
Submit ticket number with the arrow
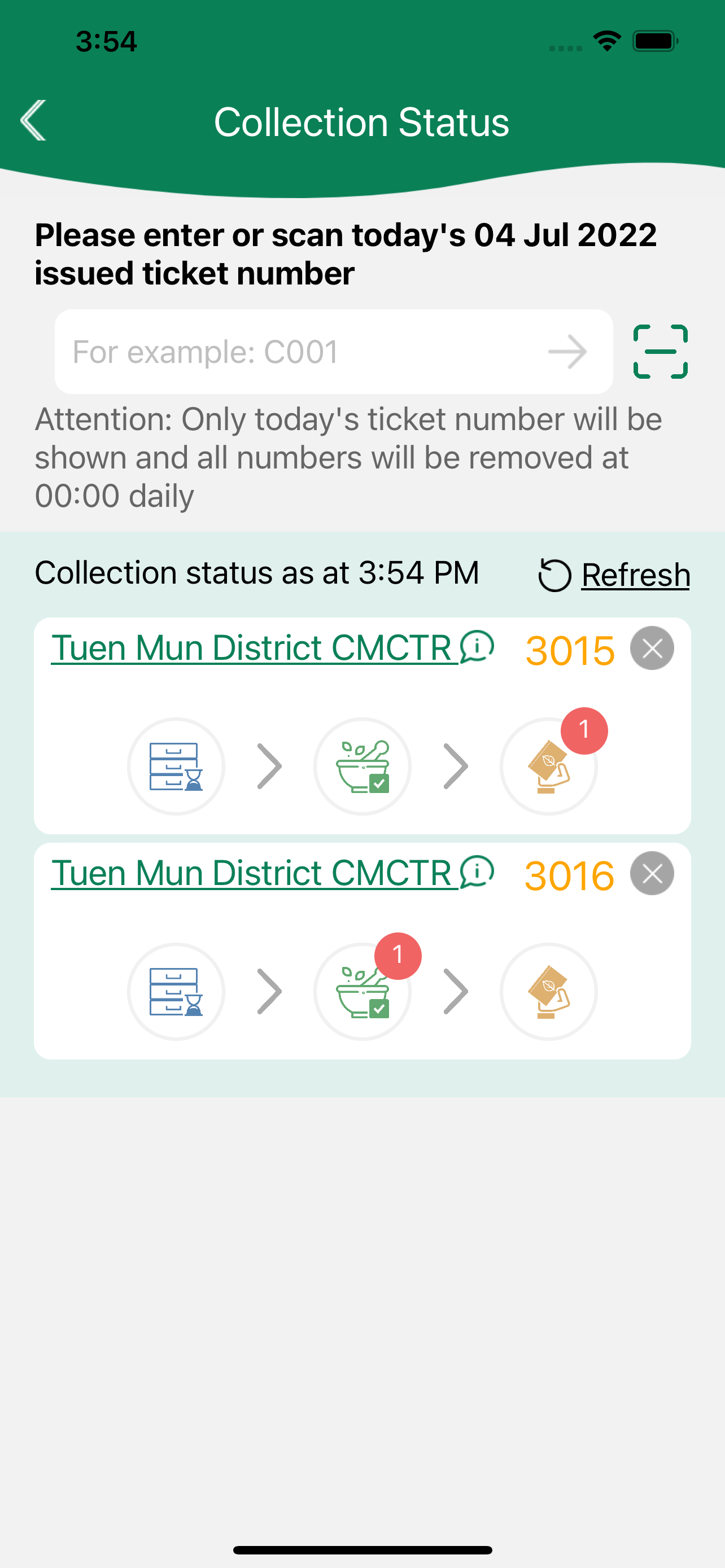tap(567, 352)
